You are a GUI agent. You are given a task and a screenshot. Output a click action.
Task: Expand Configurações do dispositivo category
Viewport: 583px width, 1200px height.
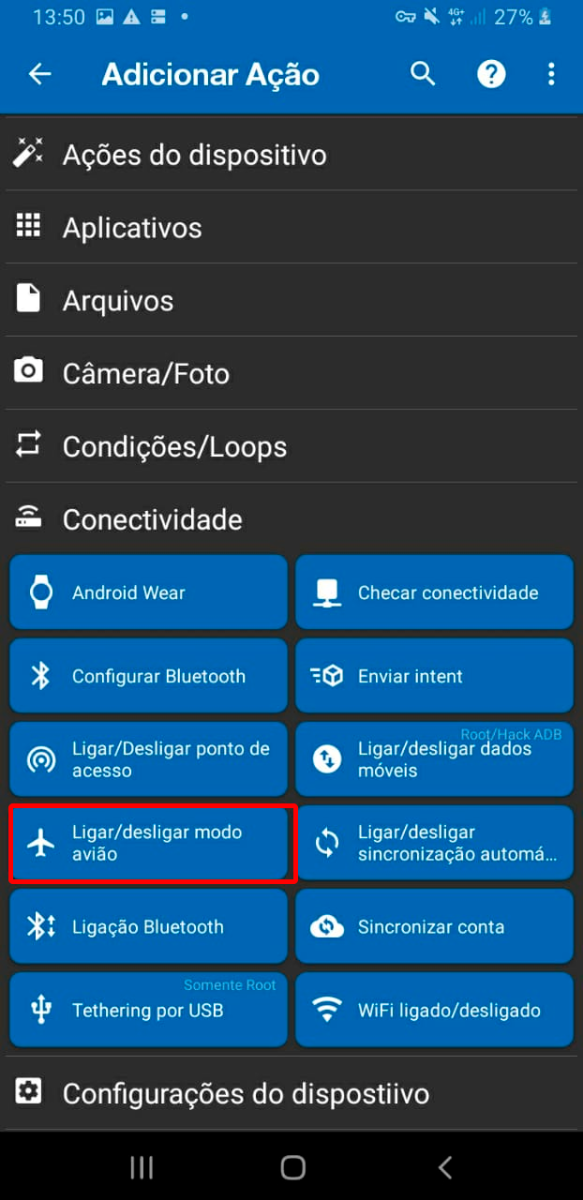coord(291,1093)
